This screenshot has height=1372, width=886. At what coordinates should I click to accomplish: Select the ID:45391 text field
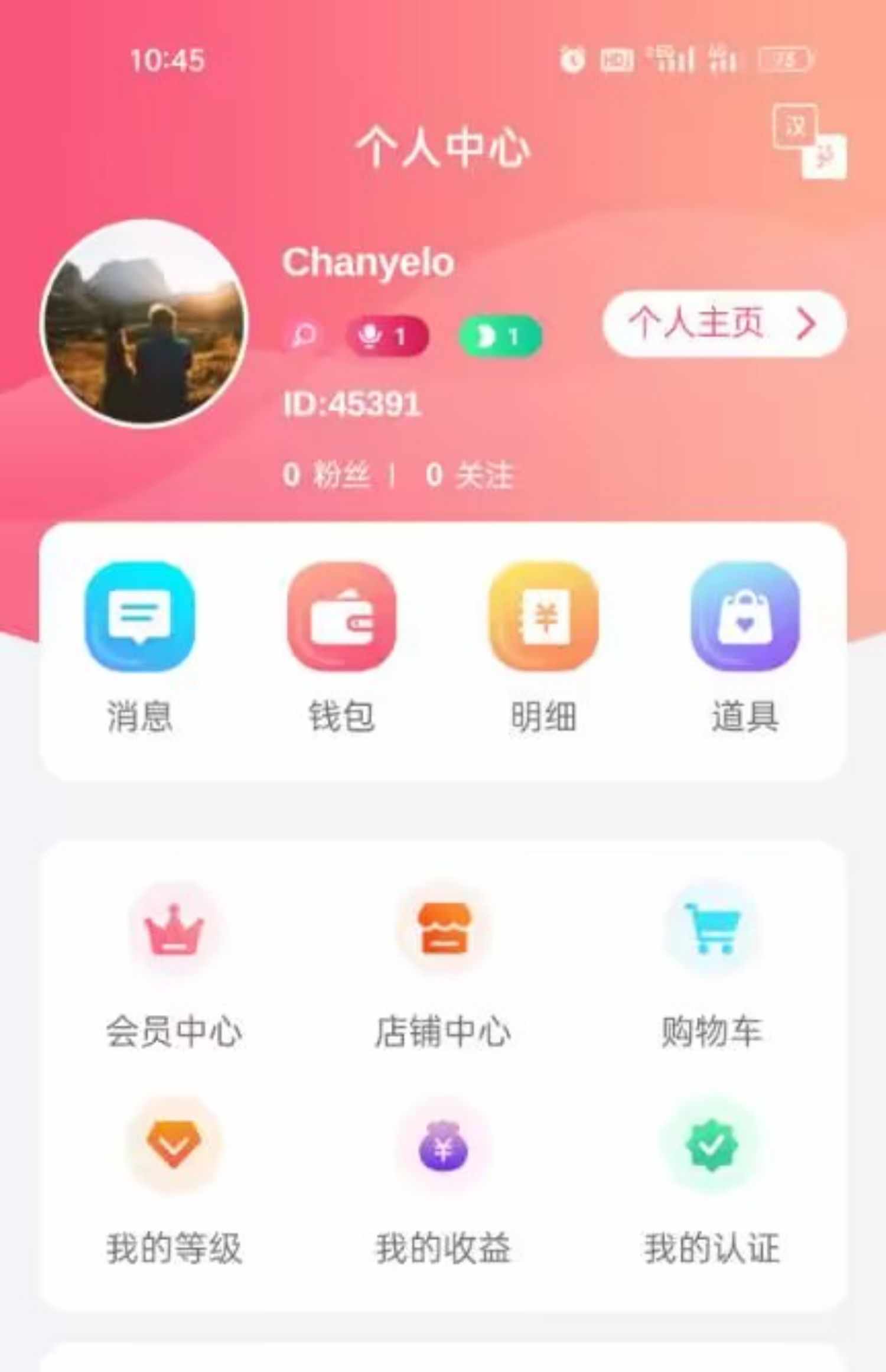[x=353, y=404]
